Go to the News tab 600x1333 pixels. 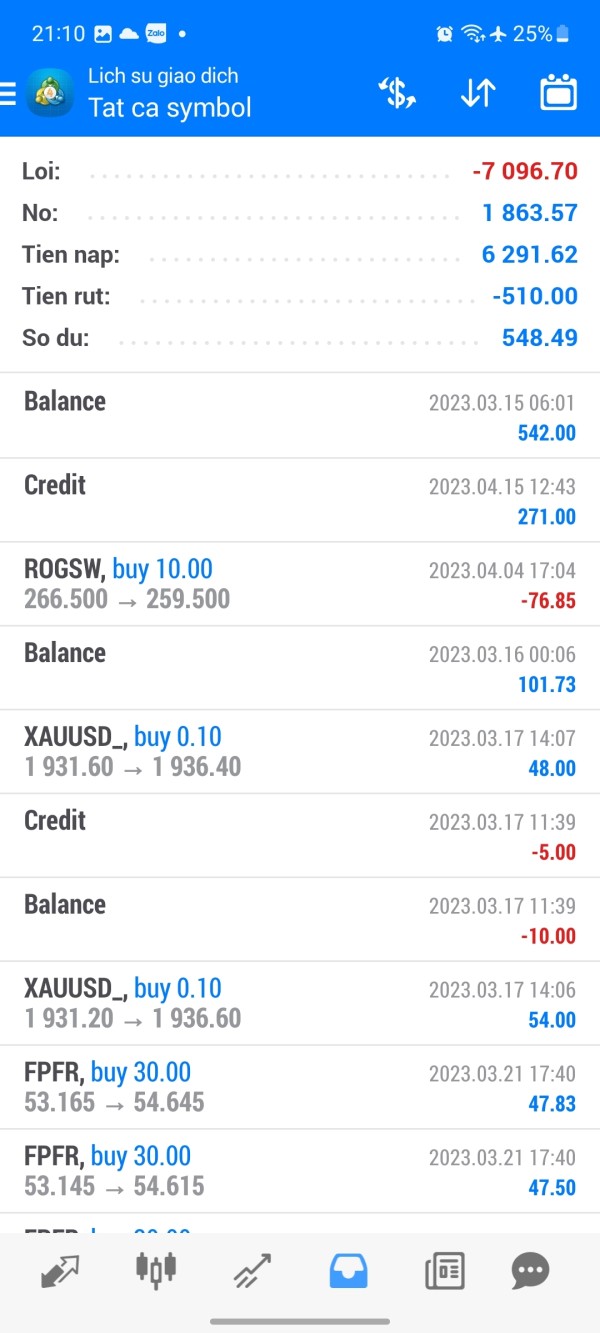click(444, 1271)
